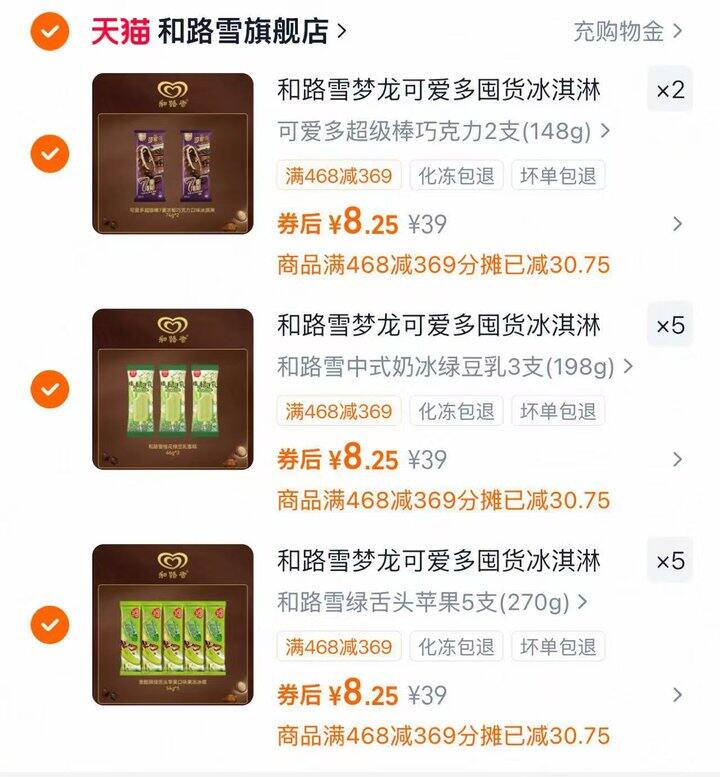
Task: Deselect the 中式奶冰绿豆乳 item checkbox
Action: (49, 389)
